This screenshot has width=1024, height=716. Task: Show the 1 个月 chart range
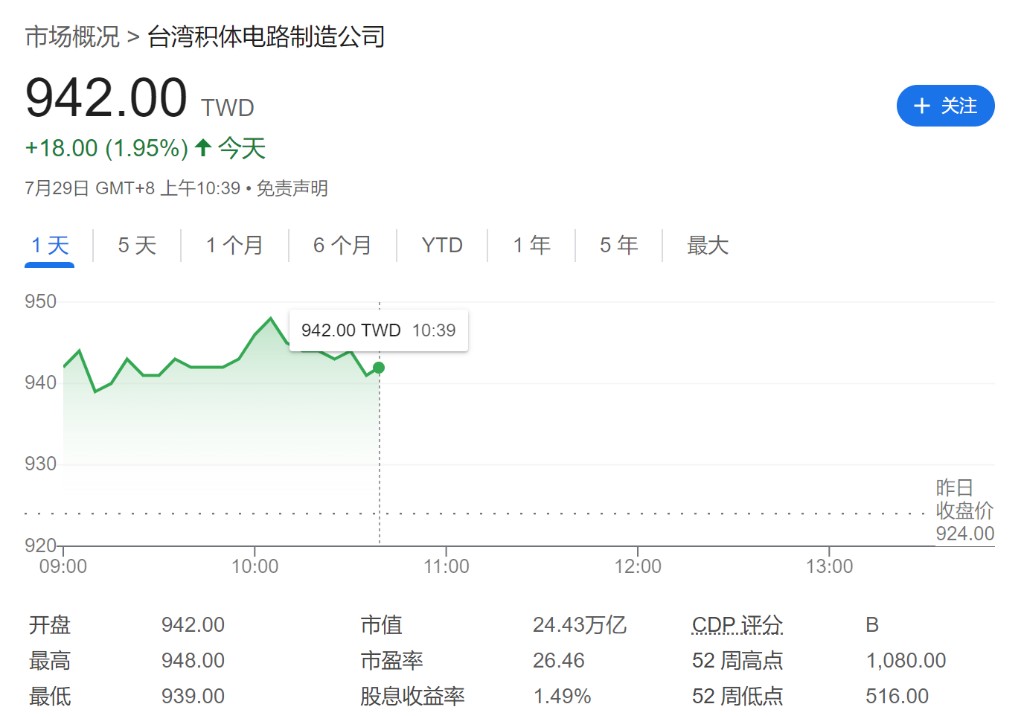tap(234, 245)
